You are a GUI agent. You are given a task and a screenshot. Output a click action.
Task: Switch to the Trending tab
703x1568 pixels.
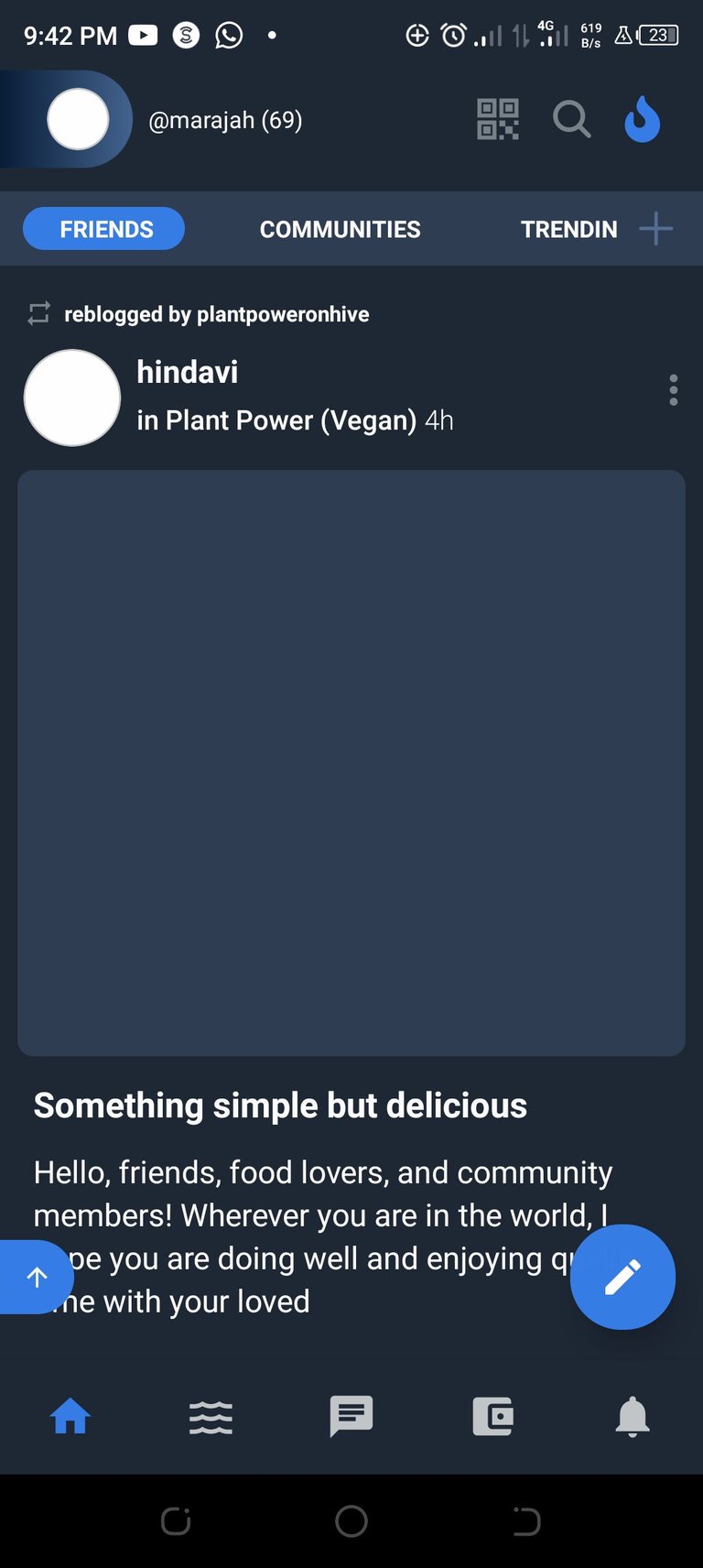[568, 229]
